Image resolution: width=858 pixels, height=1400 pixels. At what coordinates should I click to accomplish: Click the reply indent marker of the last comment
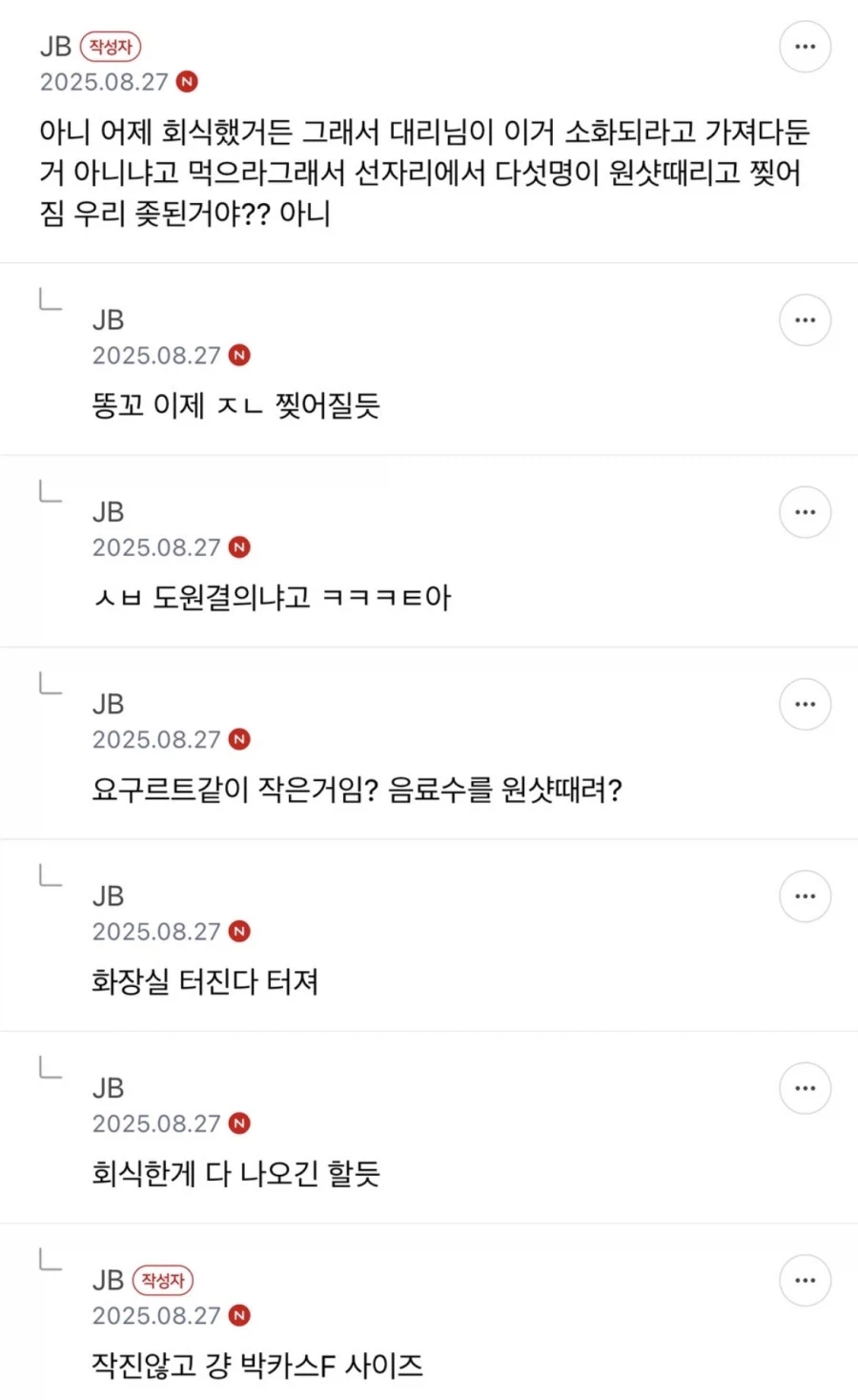50,1263
